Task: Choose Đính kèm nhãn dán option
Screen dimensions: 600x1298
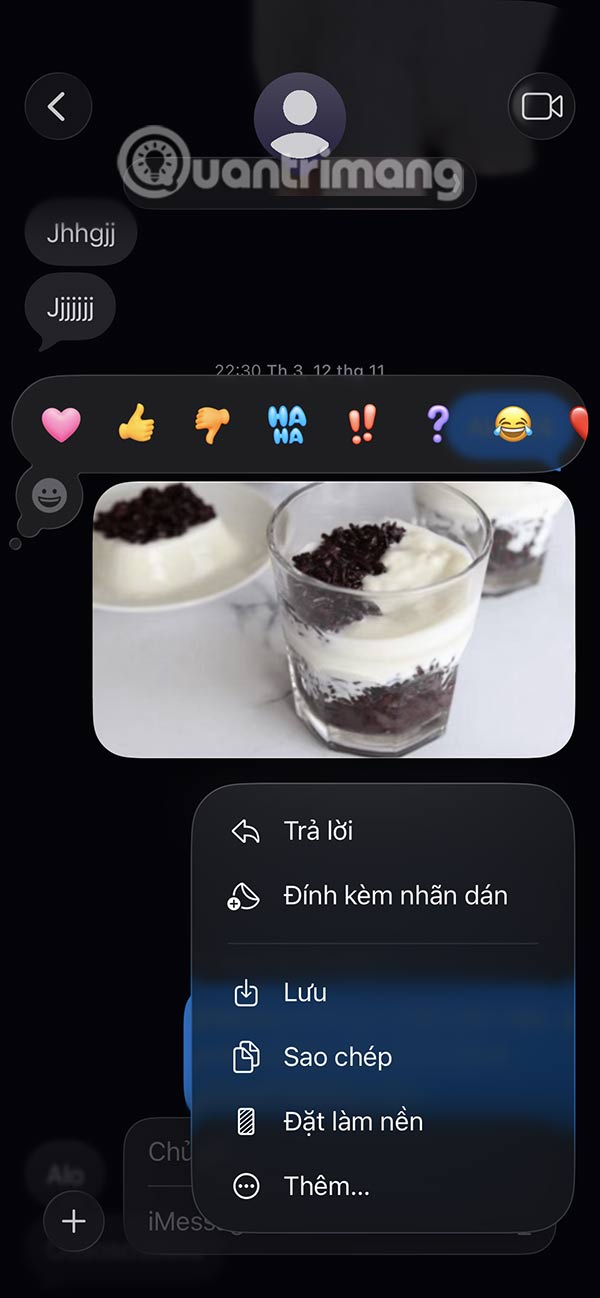Action: click(394, 896)
